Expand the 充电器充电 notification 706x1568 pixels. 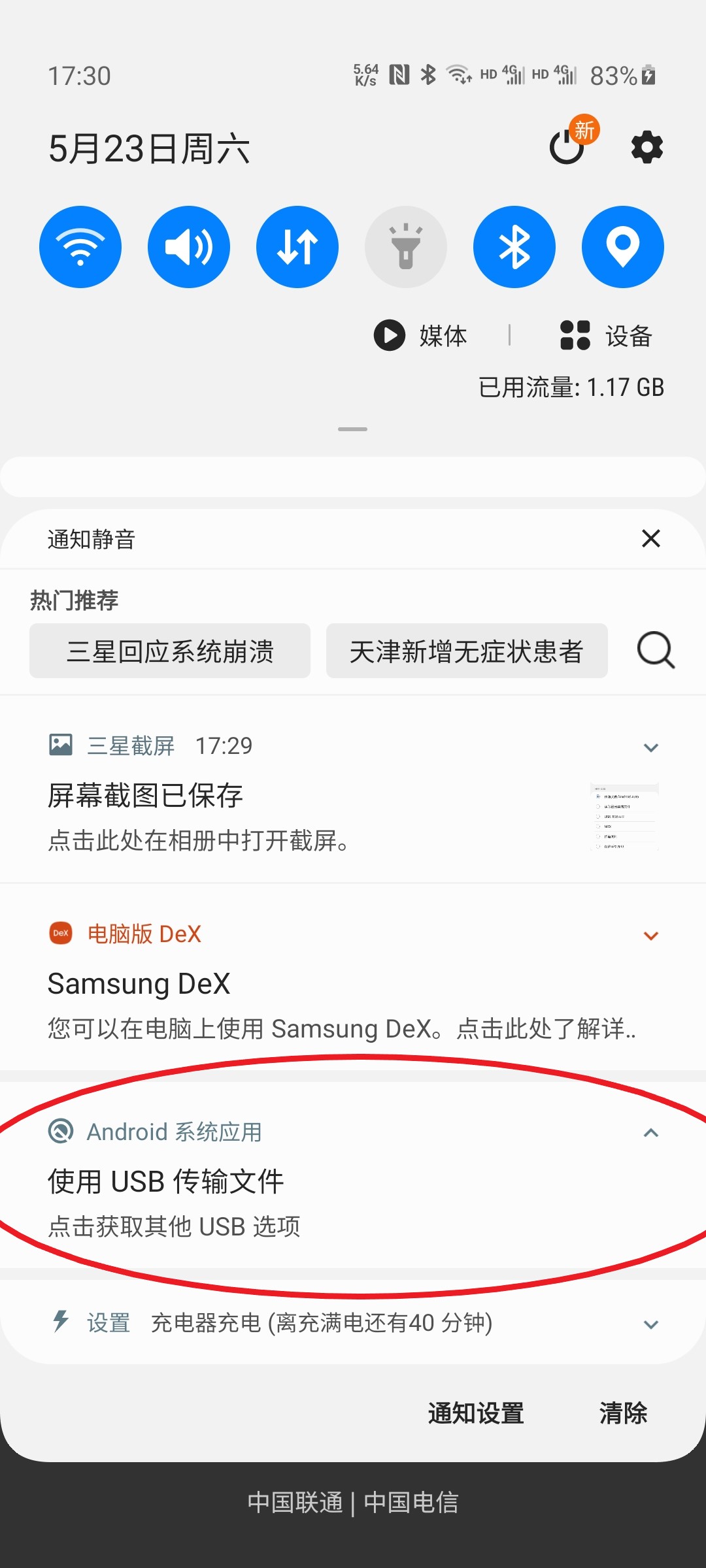point(650,1324)
